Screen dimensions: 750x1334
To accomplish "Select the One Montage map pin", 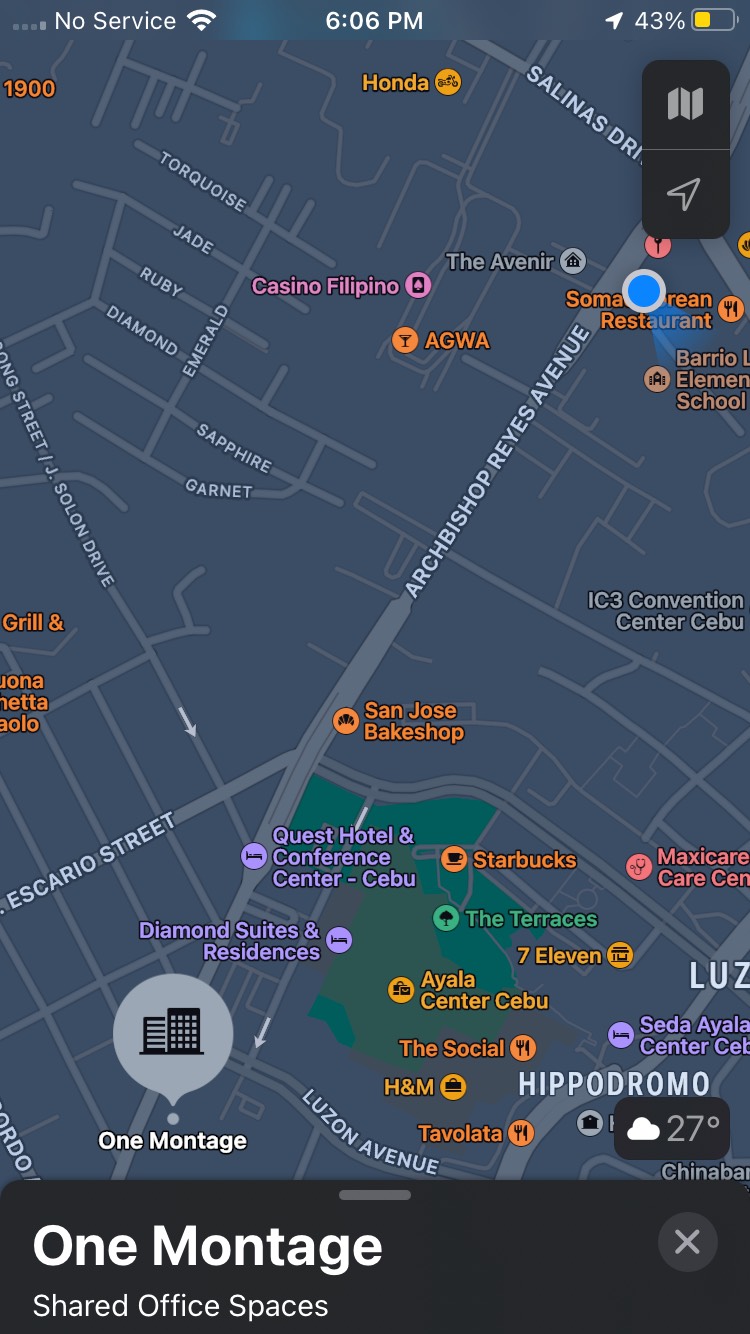I will click(173, 1033).
